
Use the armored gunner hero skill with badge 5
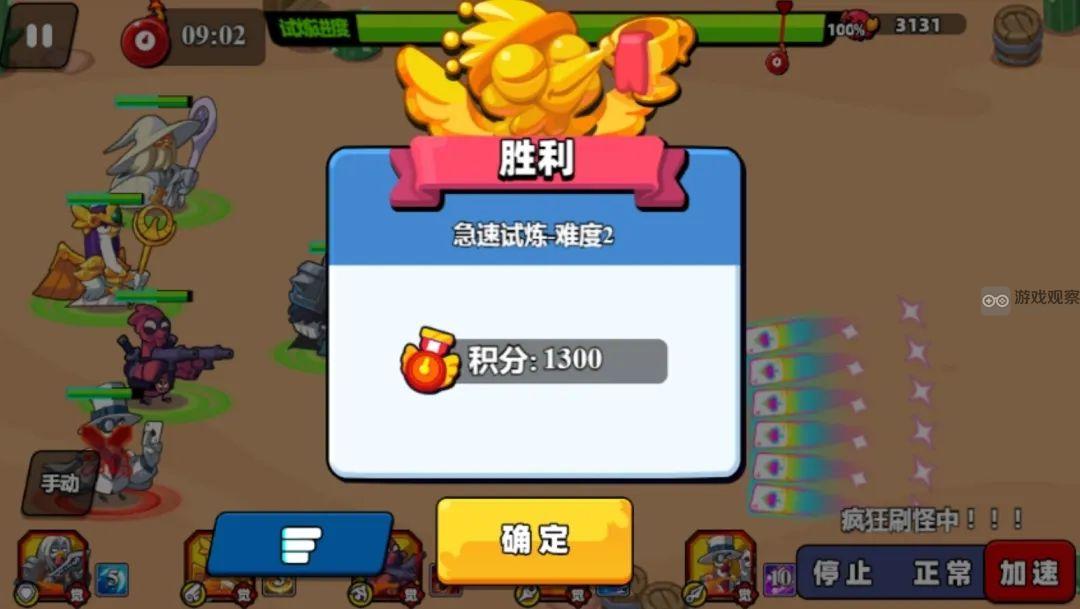pyautogui.click(x=55, y=566)
